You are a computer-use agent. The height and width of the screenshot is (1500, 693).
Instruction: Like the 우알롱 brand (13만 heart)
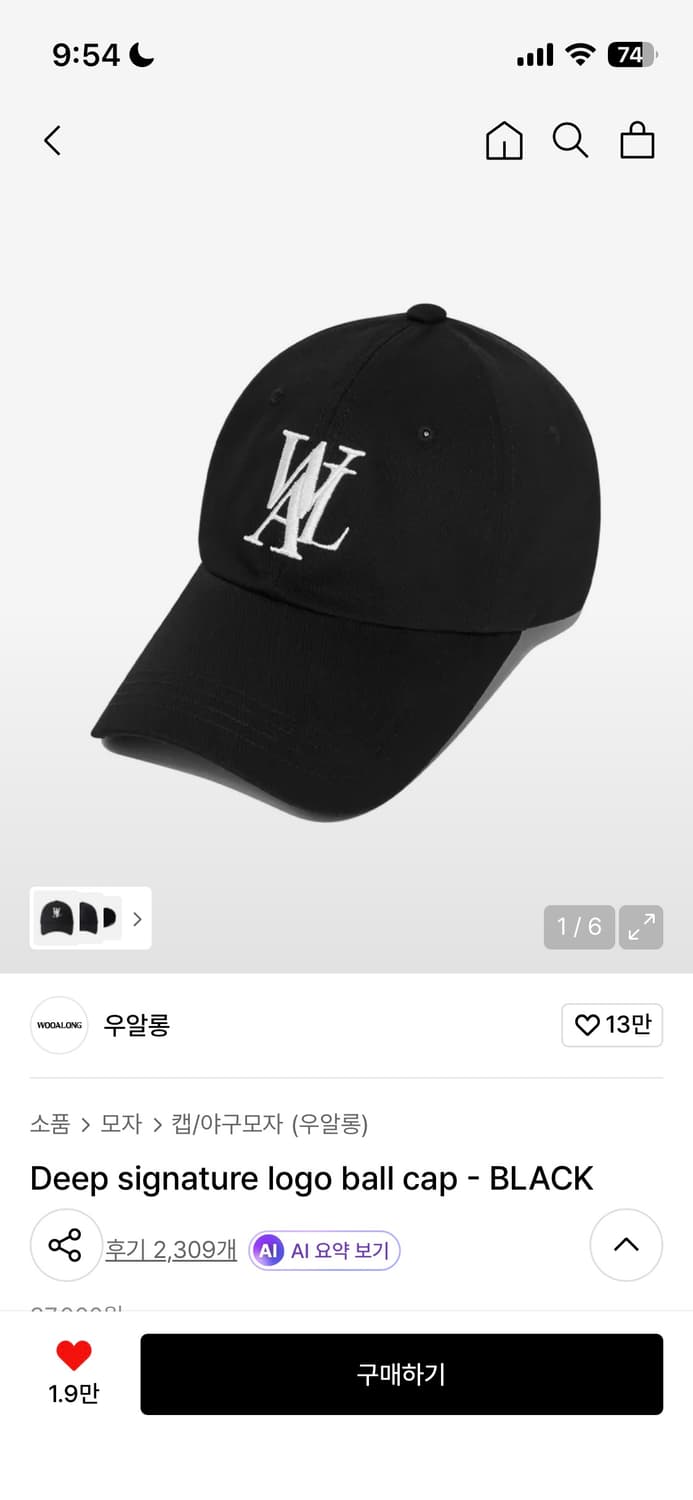(612, 1025)
